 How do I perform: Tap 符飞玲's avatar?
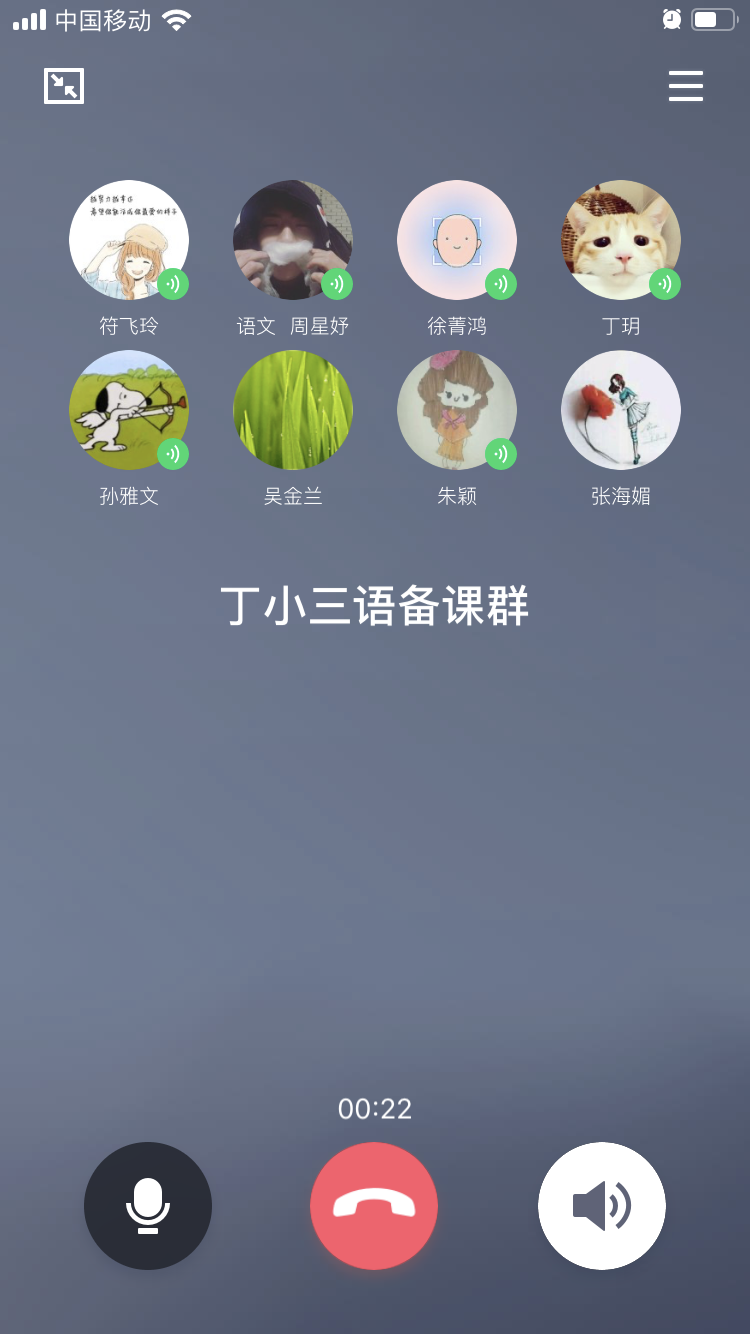129,240
